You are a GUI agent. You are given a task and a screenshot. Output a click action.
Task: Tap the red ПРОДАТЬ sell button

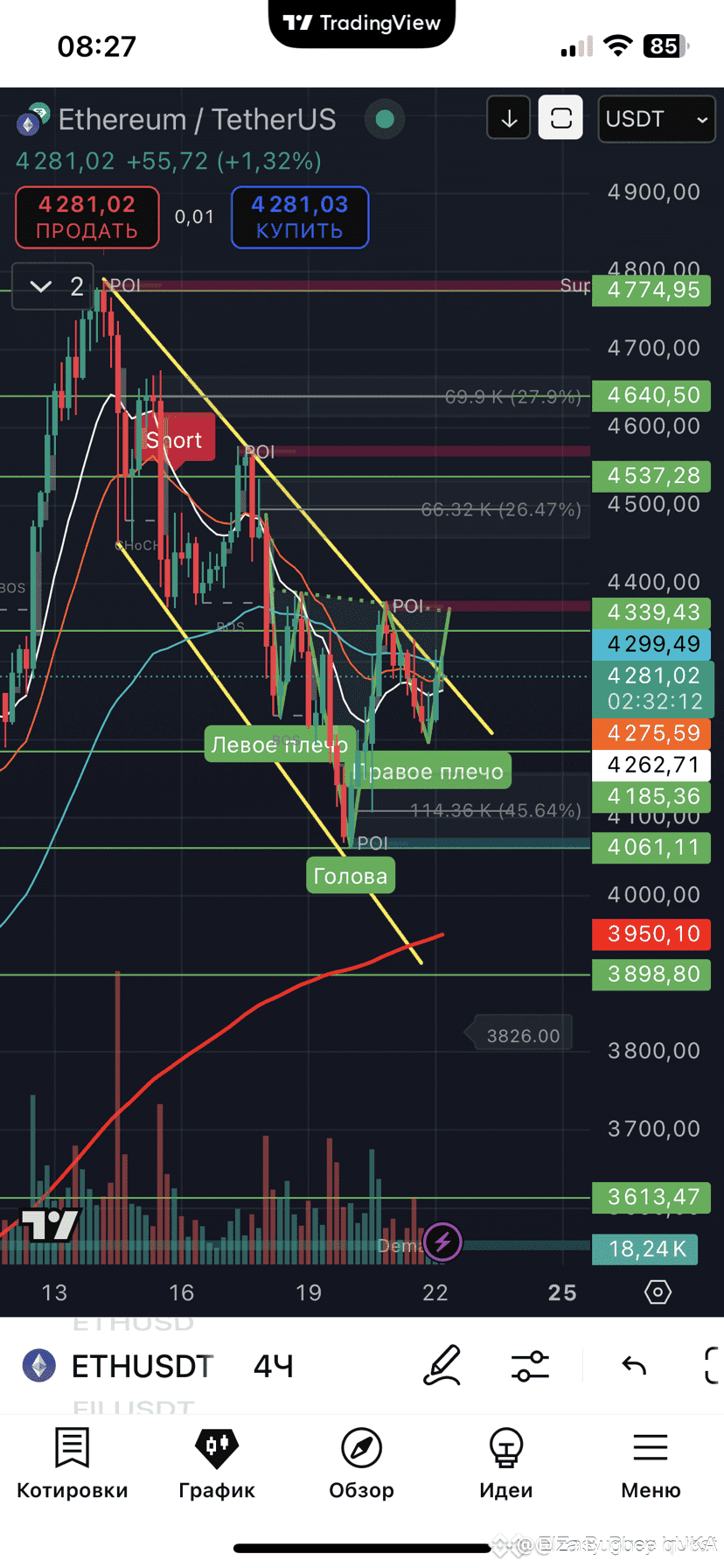[87, 217]
